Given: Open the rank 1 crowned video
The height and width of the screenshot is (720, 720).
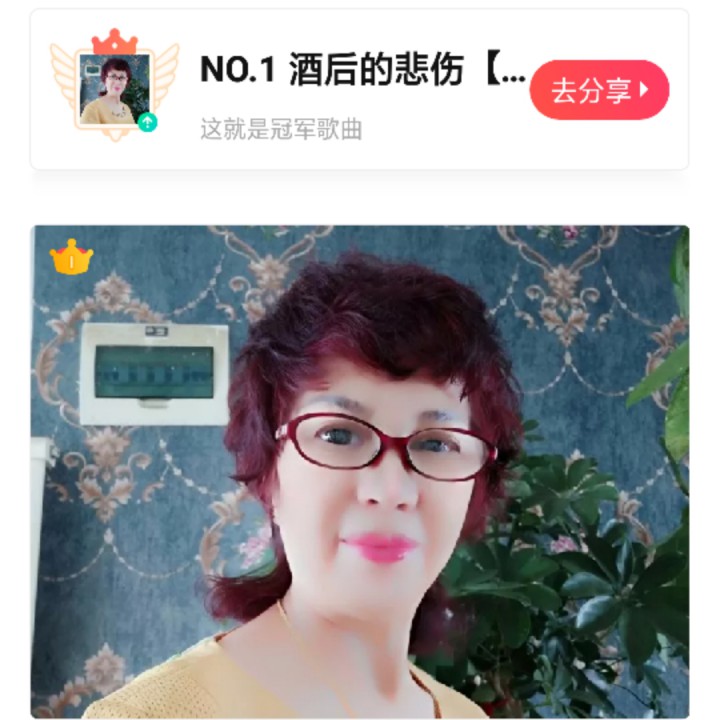Looking at the screenshot, I should click(x=360, y=470).
